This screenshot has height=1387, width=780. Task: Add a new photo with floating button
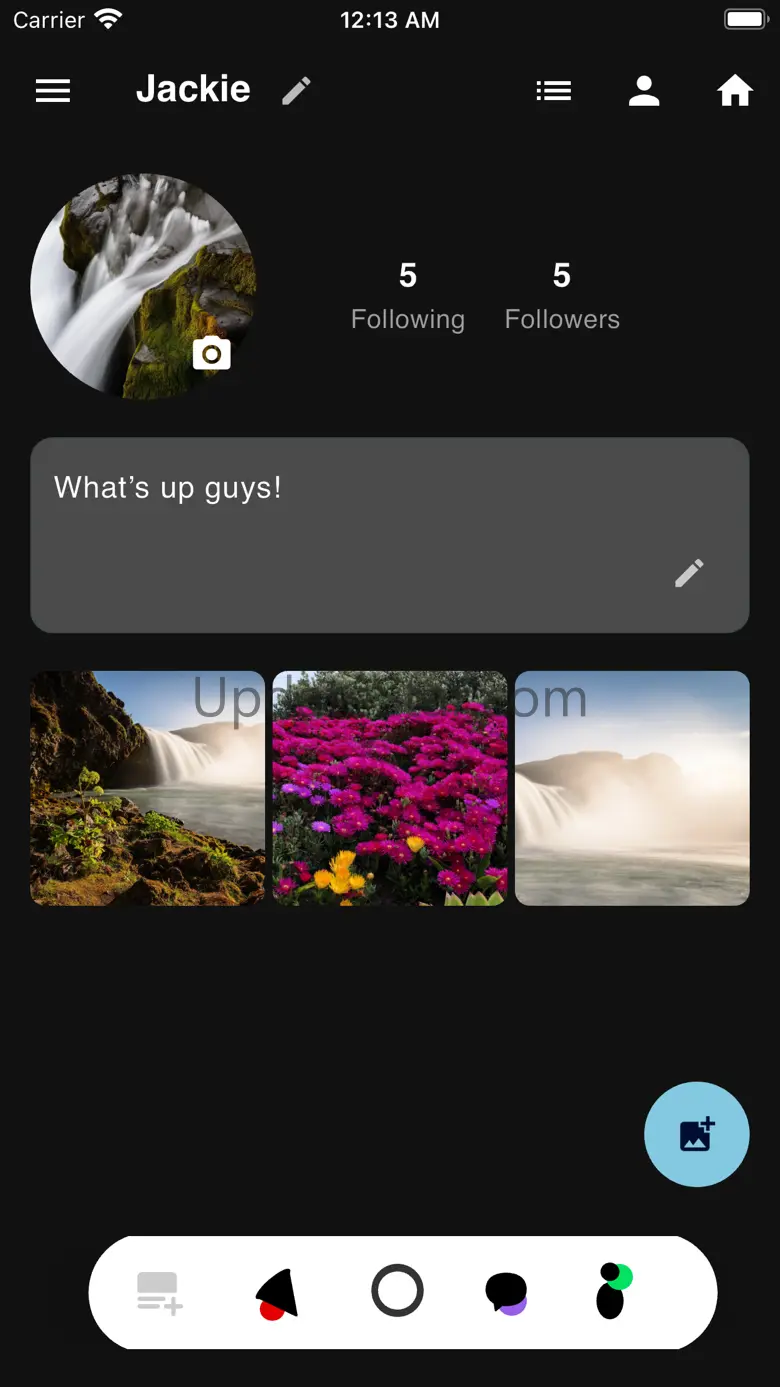click(x=697, y=1134)
